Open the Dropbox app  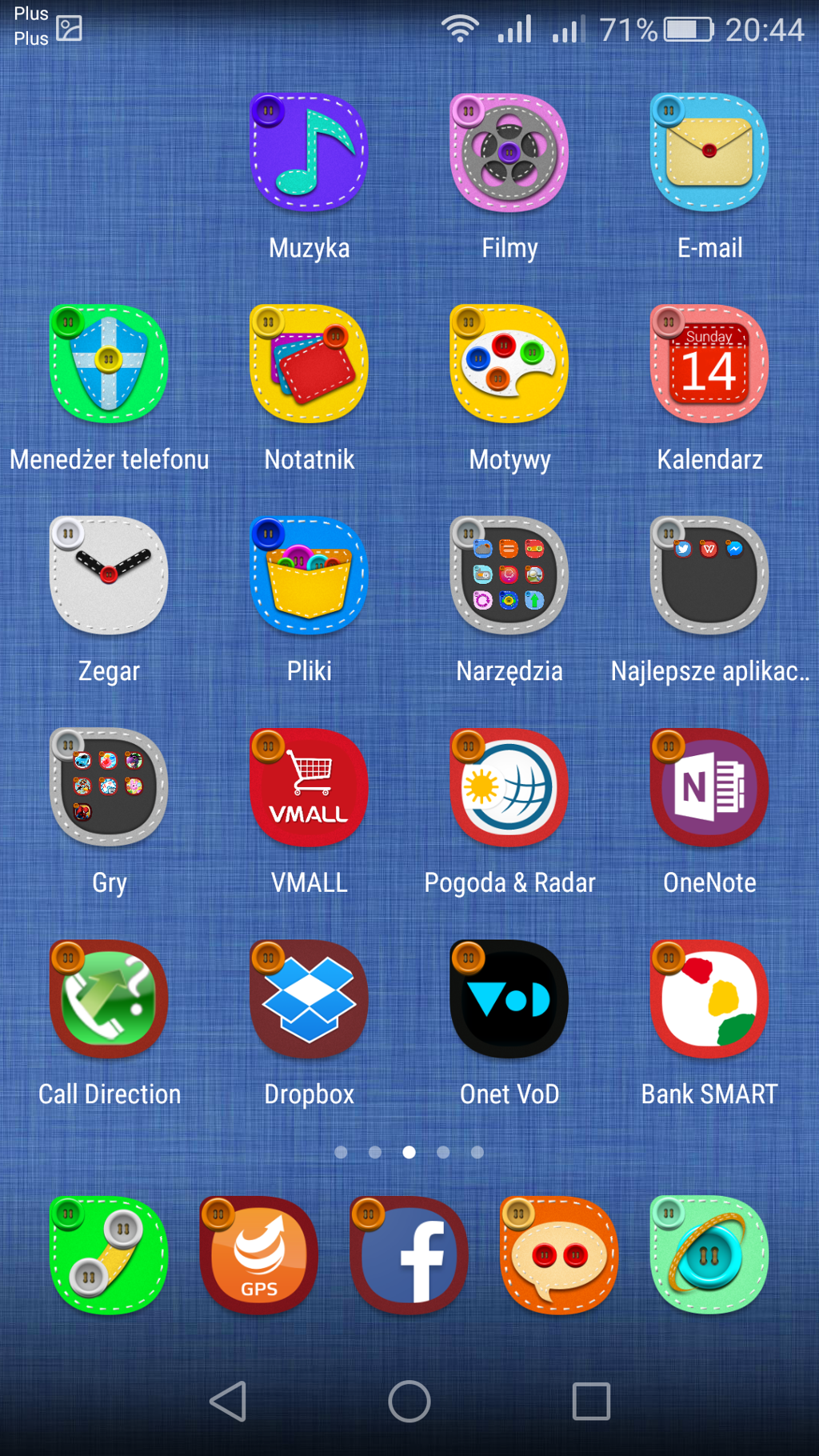[310, 999]
